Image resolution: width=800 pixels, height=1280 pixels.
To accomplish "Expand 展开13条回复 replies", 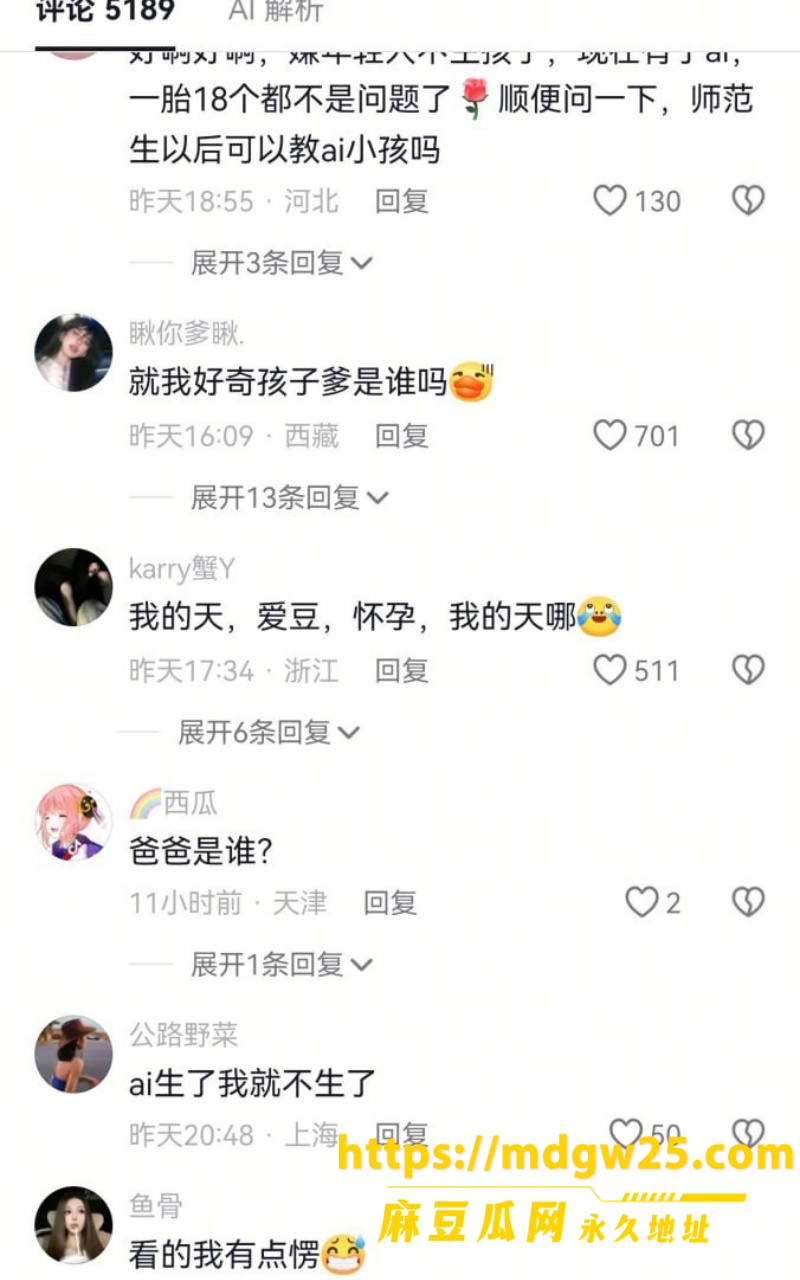I will click(x=290, y=497).
